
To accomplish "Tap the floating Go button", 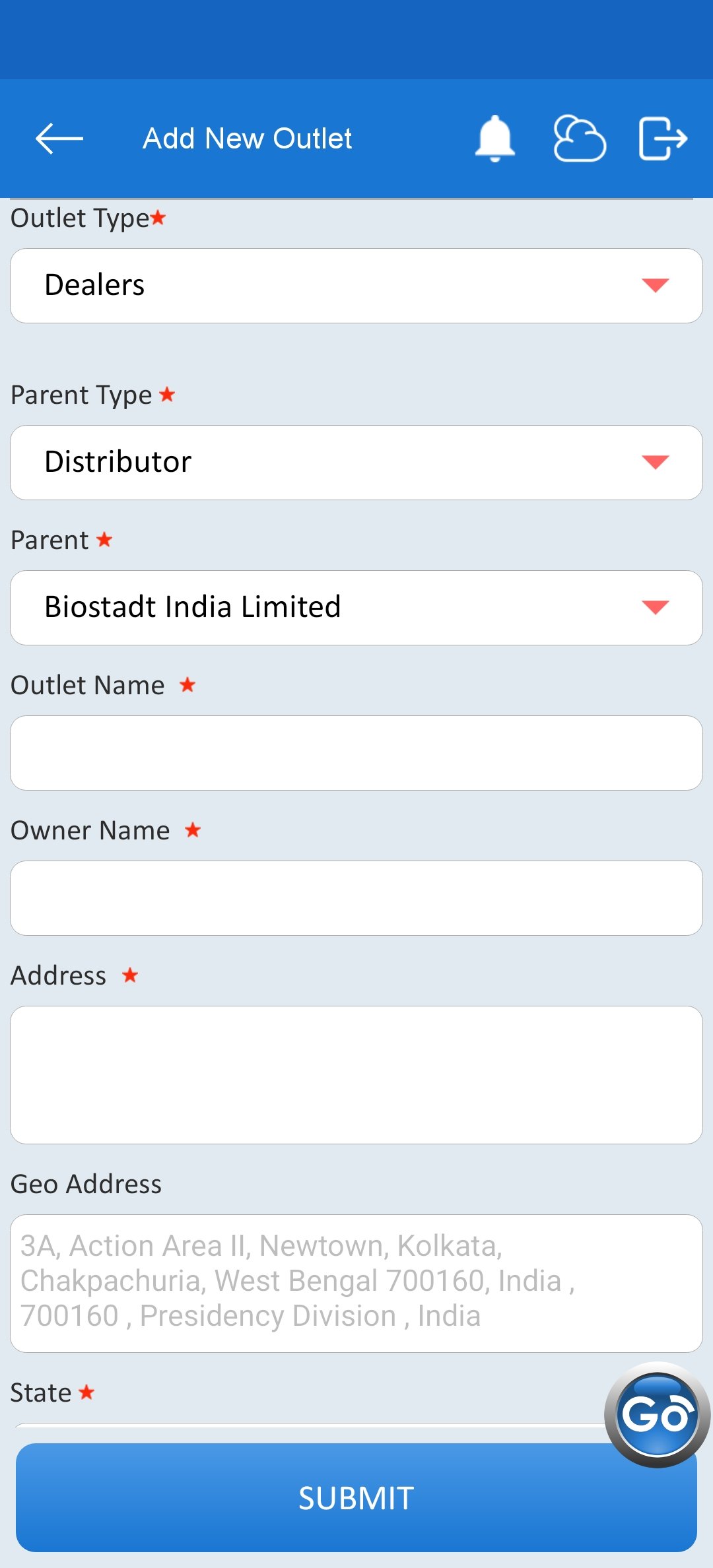I will point(657,1414).
